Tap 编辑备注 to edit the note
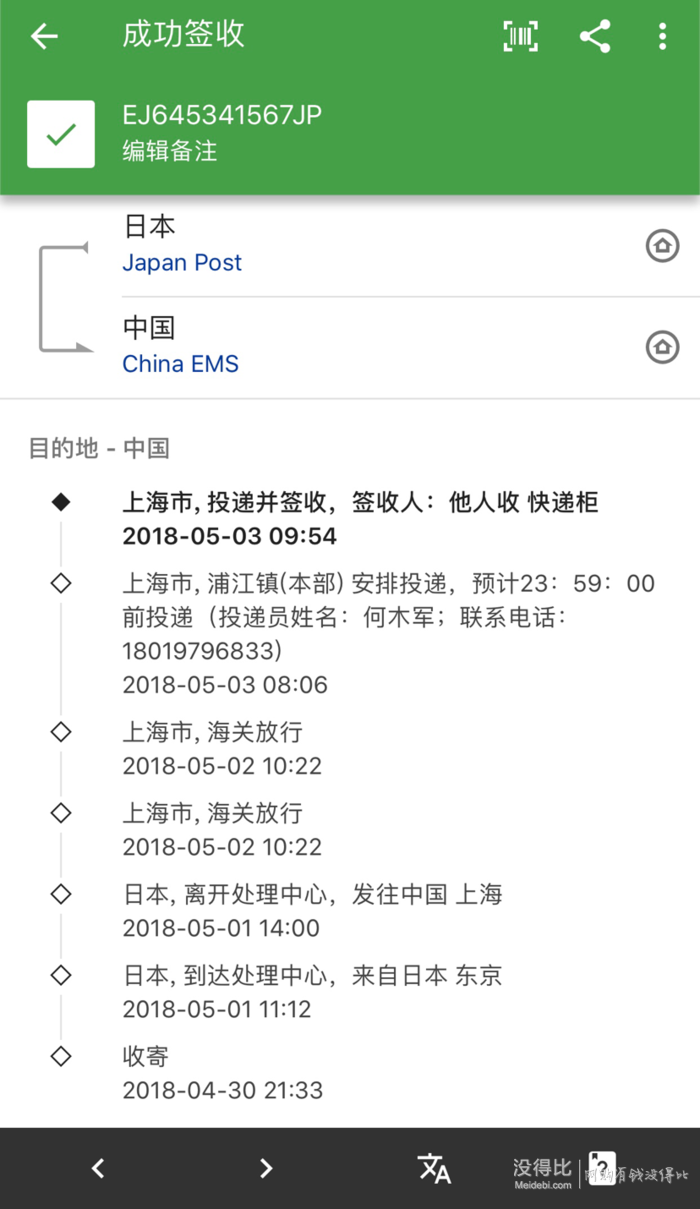700x1209 pixels. pos(170,151)
